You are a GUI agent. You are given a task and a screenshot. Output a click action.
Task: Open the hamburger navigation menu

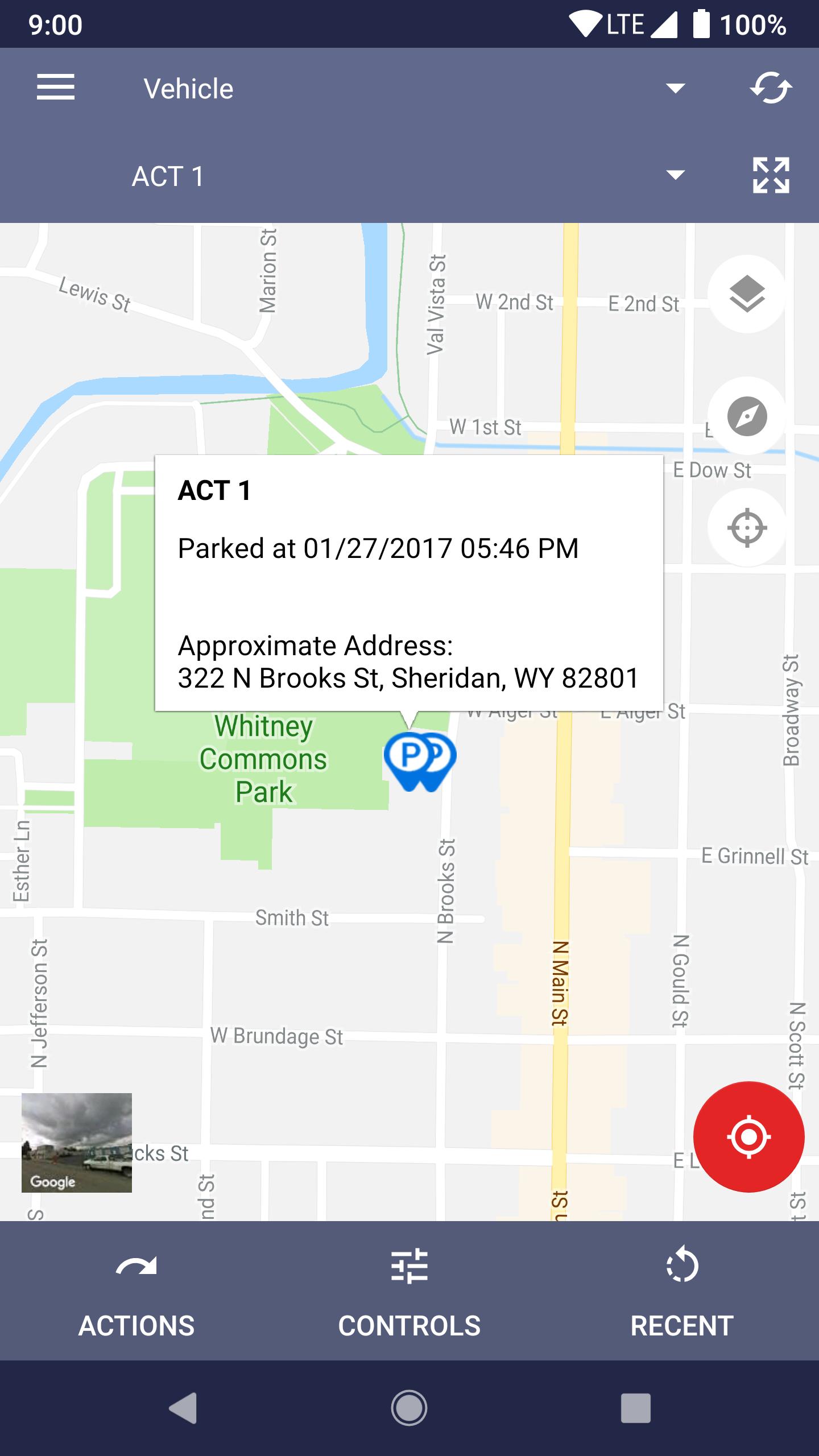[55, 88]
